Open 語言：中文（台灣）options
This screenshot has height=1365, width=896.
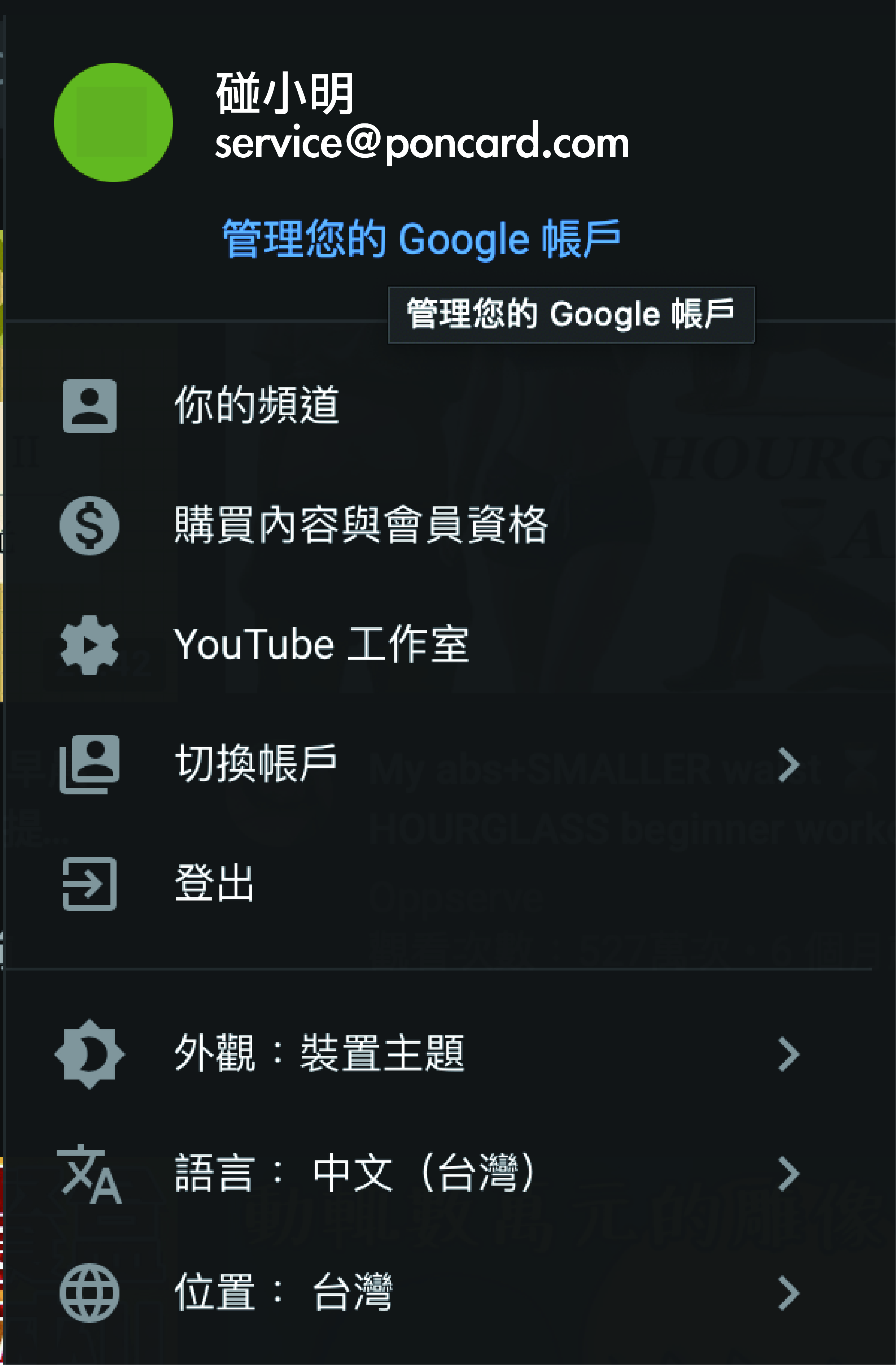click(x=355, y=1173)
